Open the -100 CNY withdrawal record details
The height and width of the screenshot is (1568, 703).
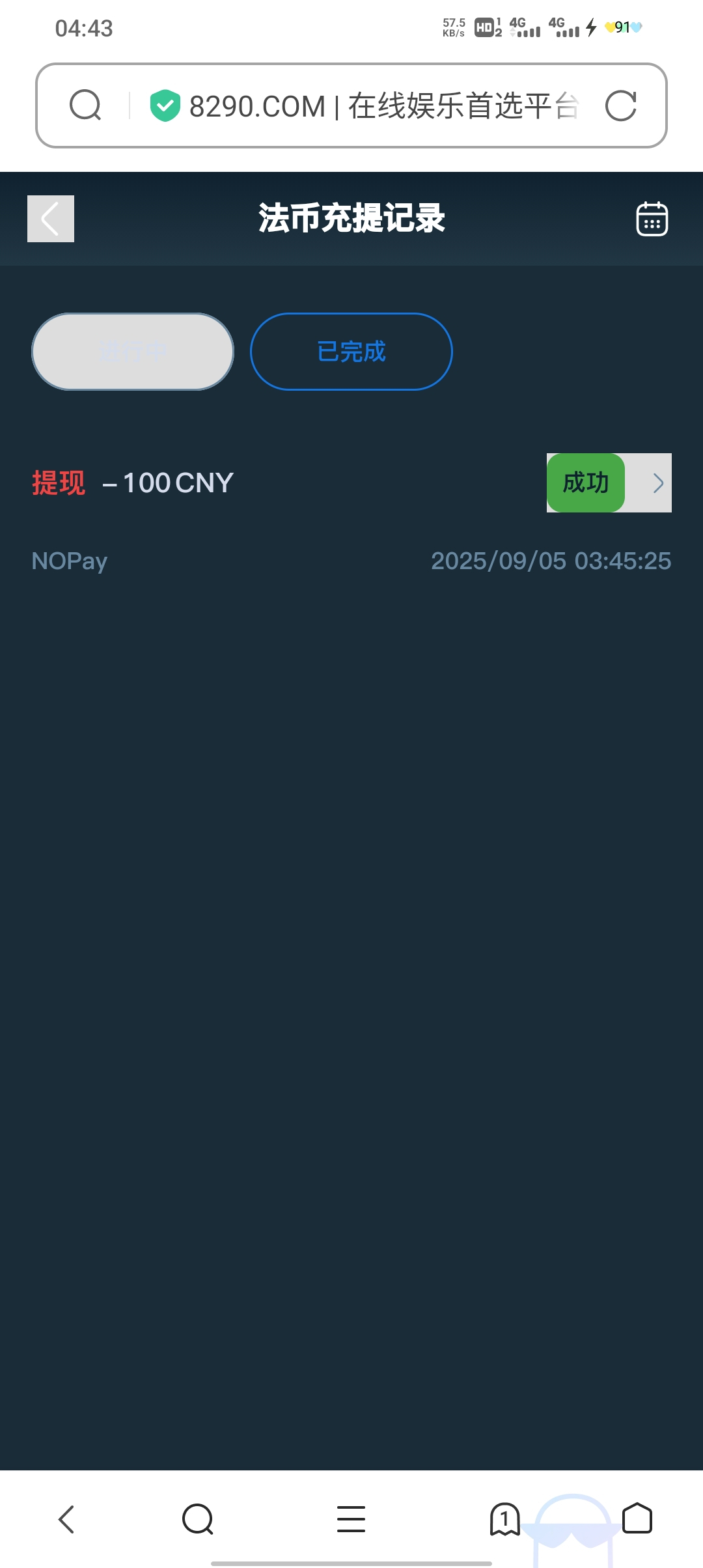click(x=657, y=483)
